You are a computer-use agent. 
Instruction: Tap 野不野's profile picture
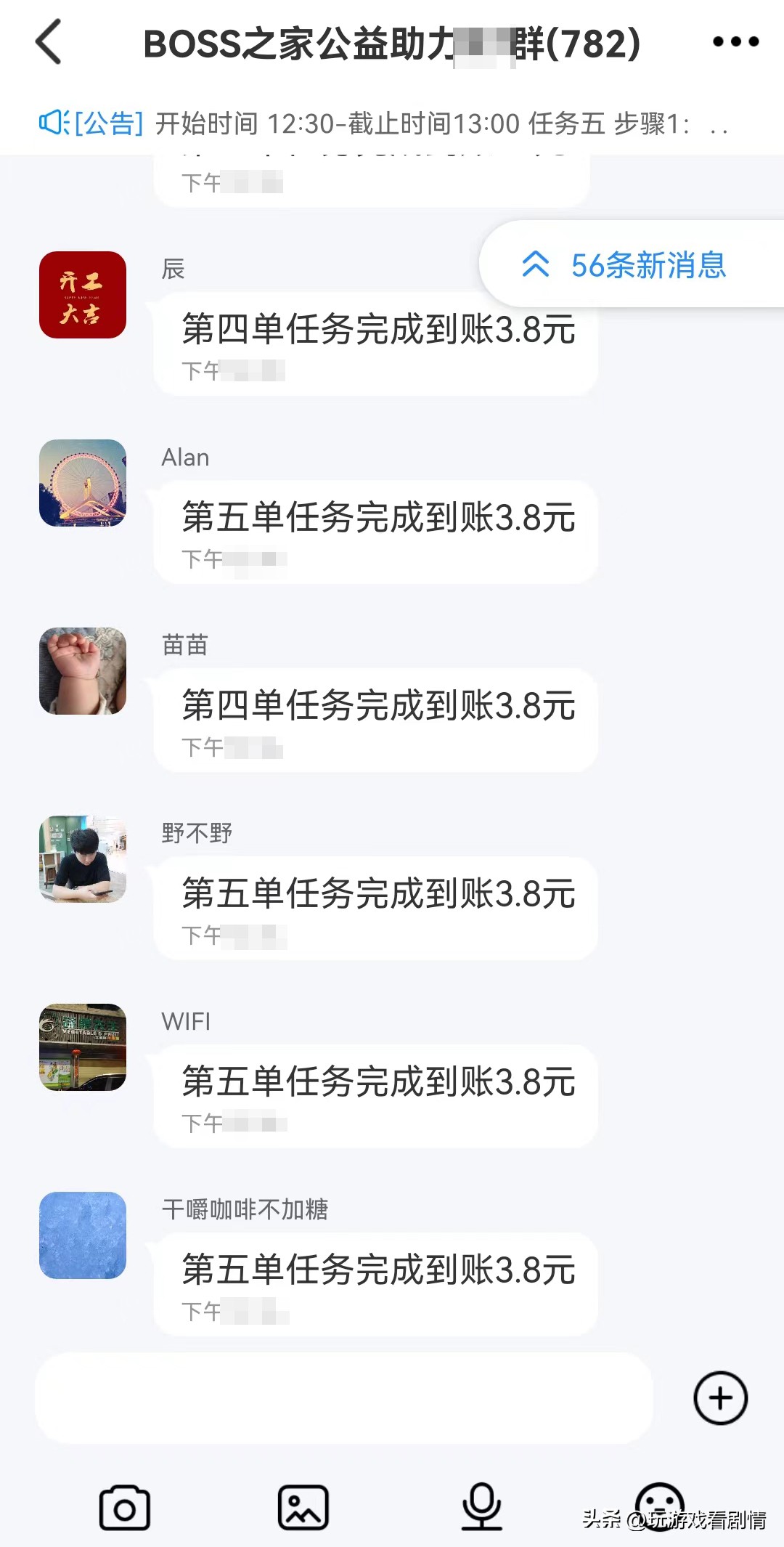click(x=81, y=859)
